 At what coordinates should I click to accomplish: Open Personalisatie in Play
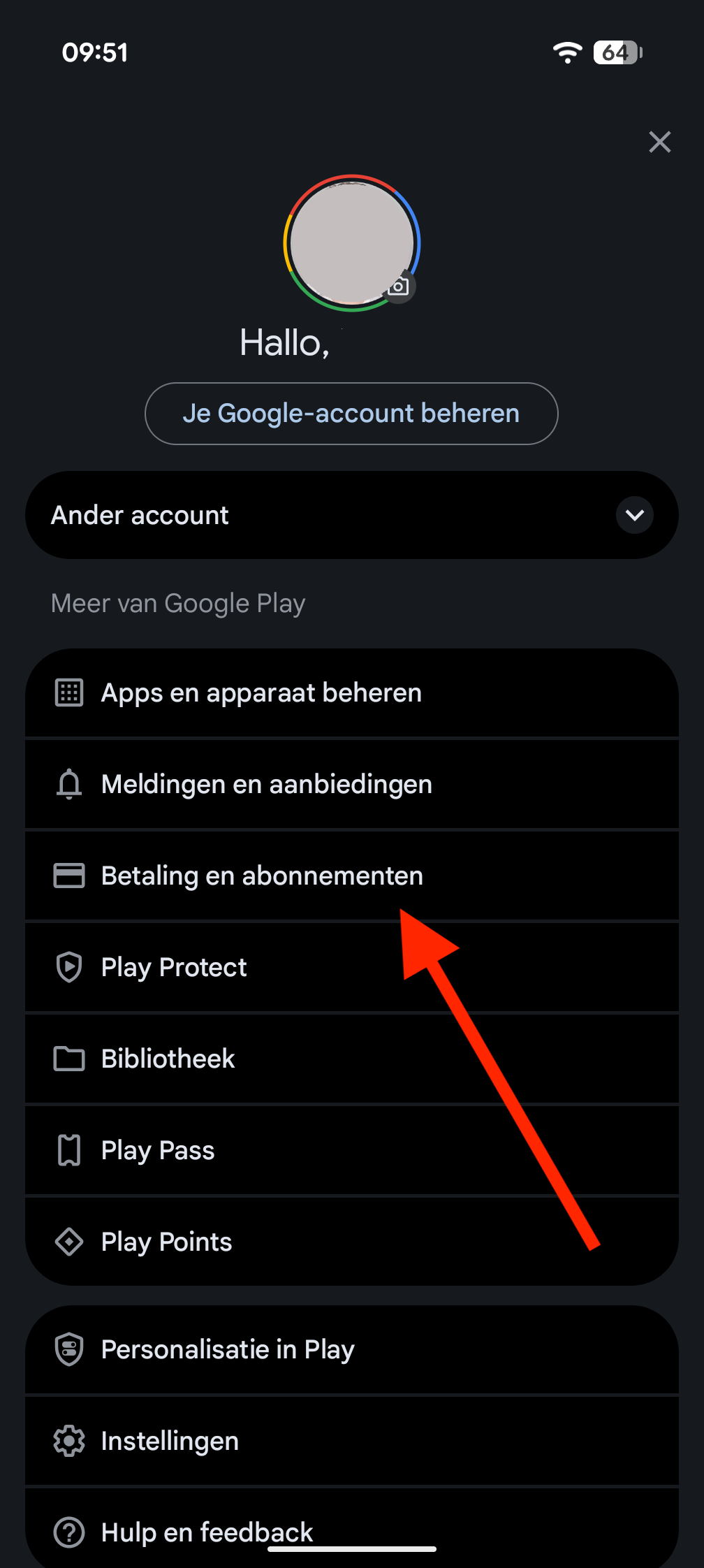[228, 1350]
